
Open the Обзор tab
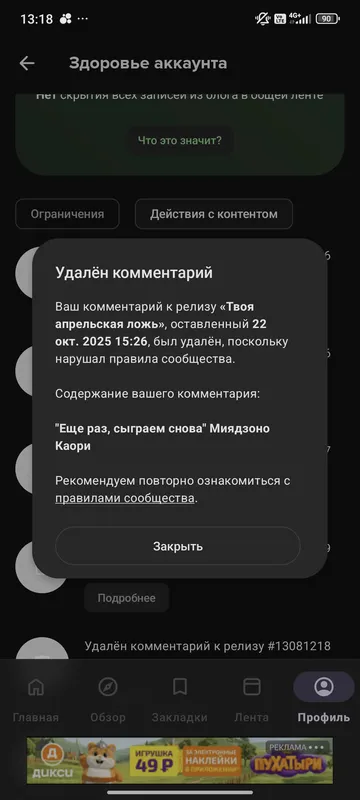[x=108, y=700]
